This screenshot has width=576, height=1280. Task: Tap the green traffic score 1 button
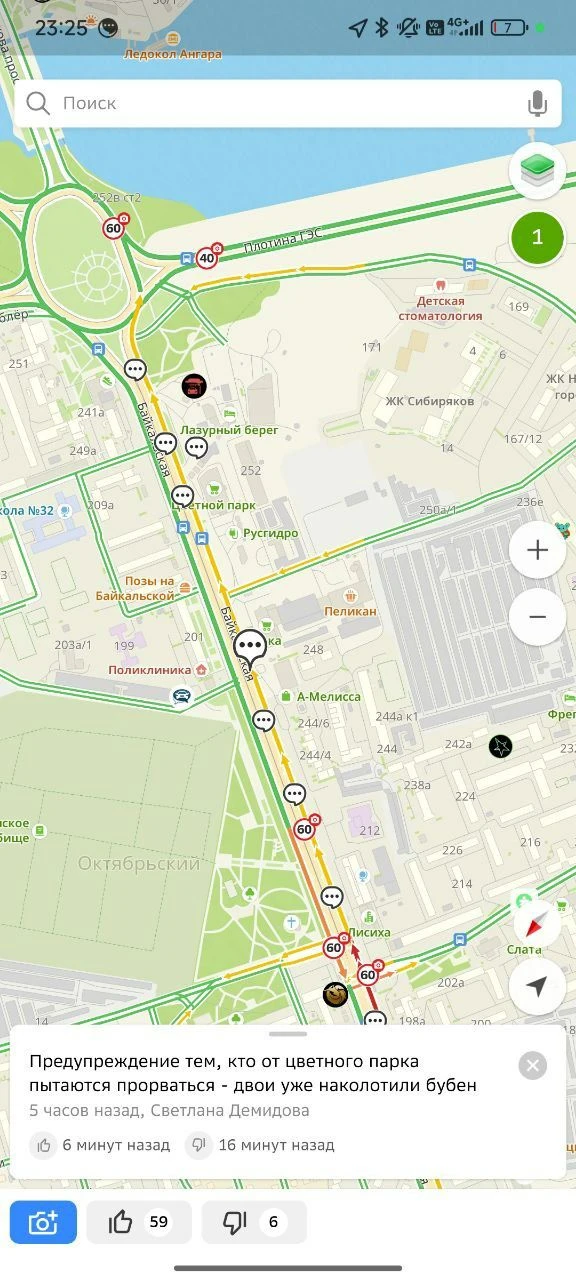click(538, 237)
